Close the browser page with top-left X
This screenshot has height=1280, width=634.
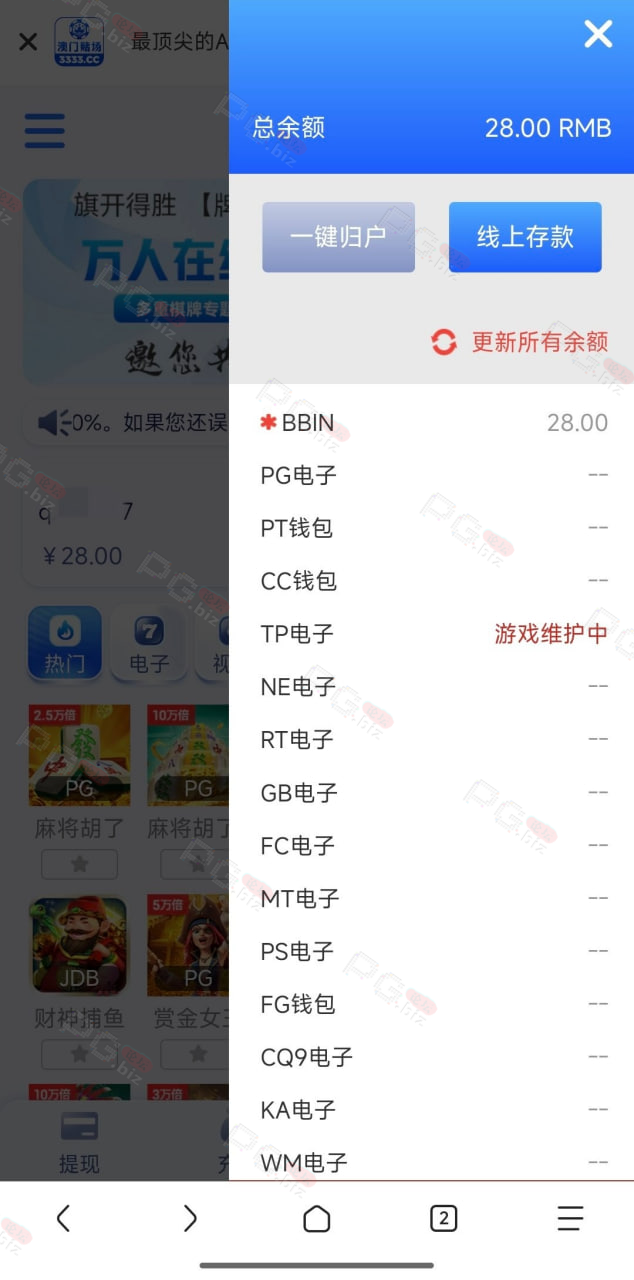[28, 42]
